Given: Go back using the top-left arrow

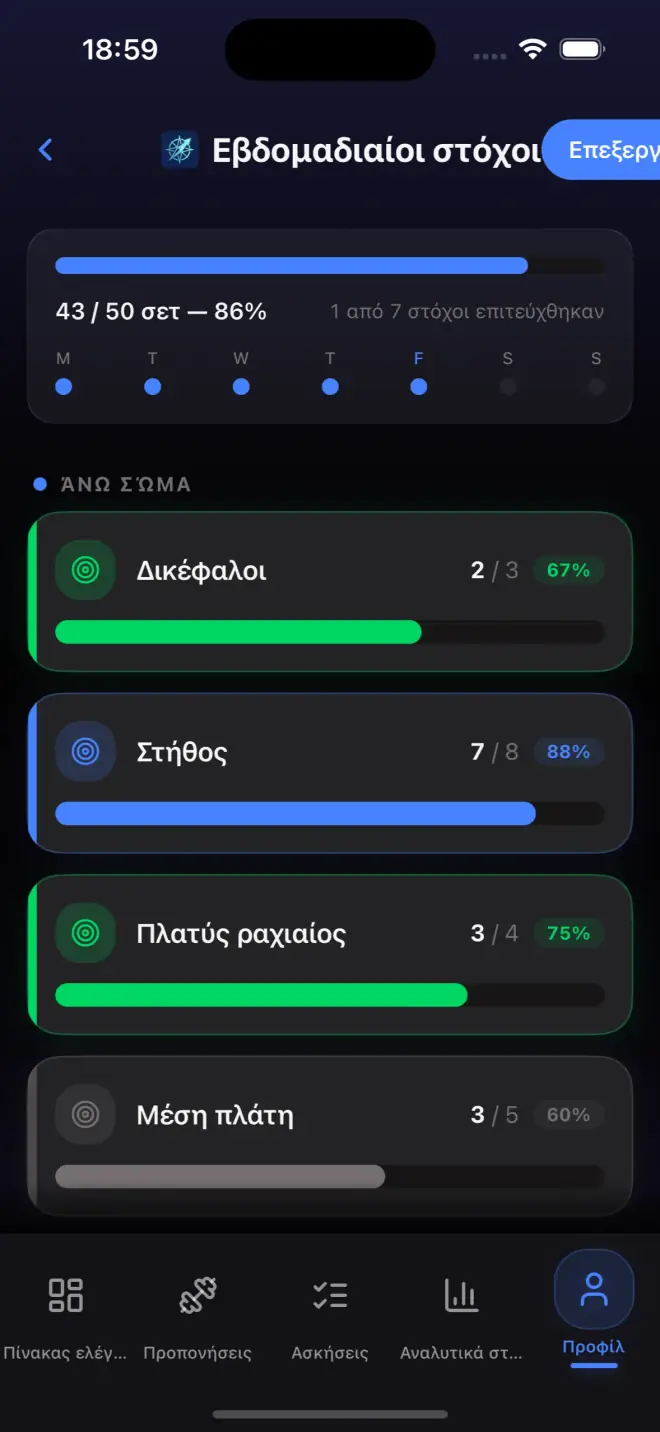Looking at the screenshot, I should click(45, 150).
